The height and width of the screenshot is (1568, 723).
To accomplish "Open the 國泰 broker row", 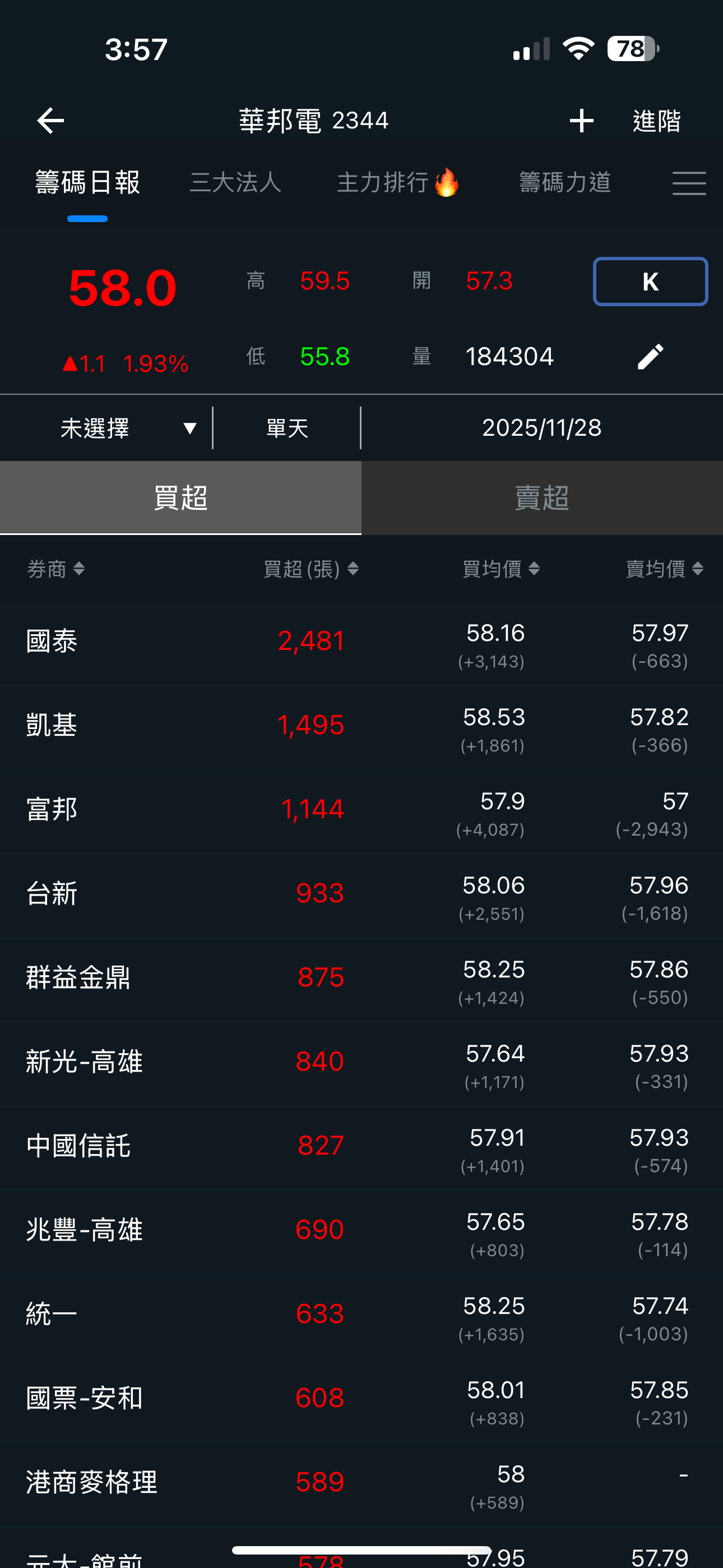I will tap(361, 642).
